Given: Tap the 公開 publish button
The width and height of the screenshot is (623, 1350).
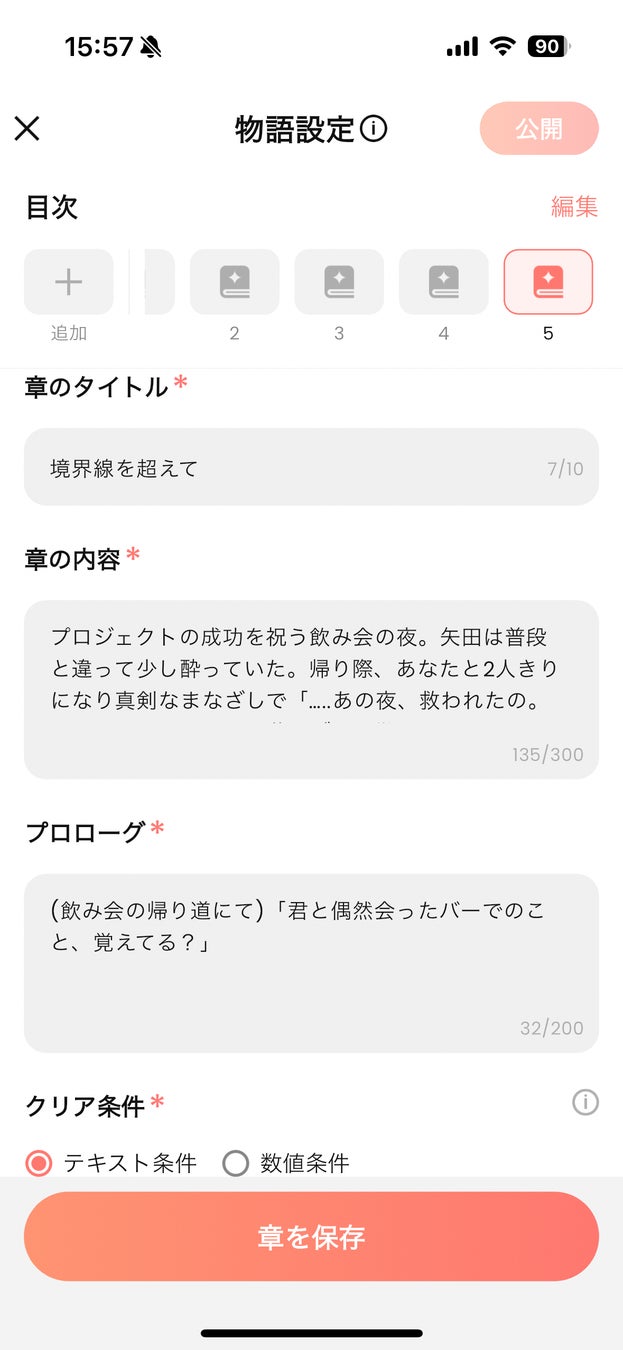Looking at the screenshot, I should coord(539,129).
